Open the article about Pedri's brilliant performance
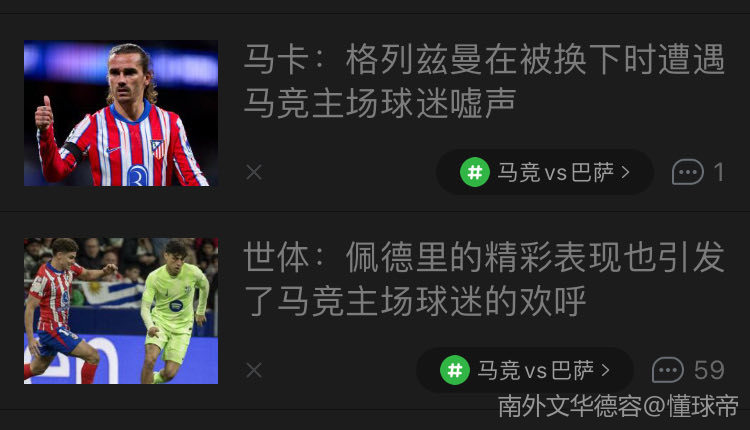This screenshot has width=750, height=430. pos(484,279)
